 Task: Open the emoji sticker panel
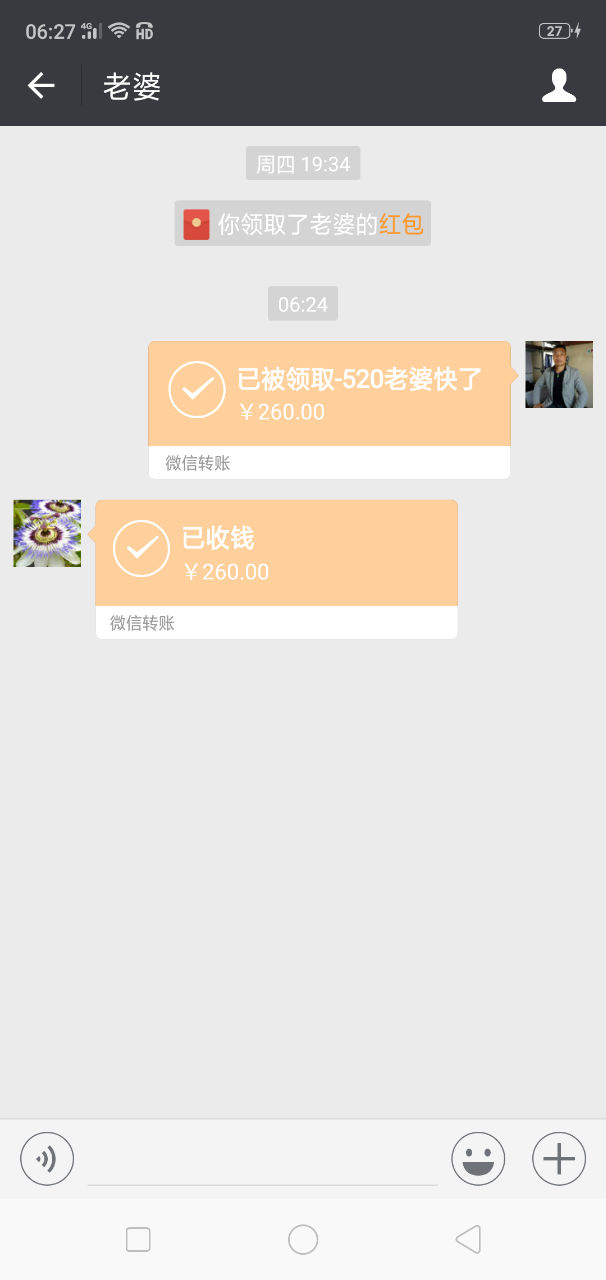(478, 1159)
